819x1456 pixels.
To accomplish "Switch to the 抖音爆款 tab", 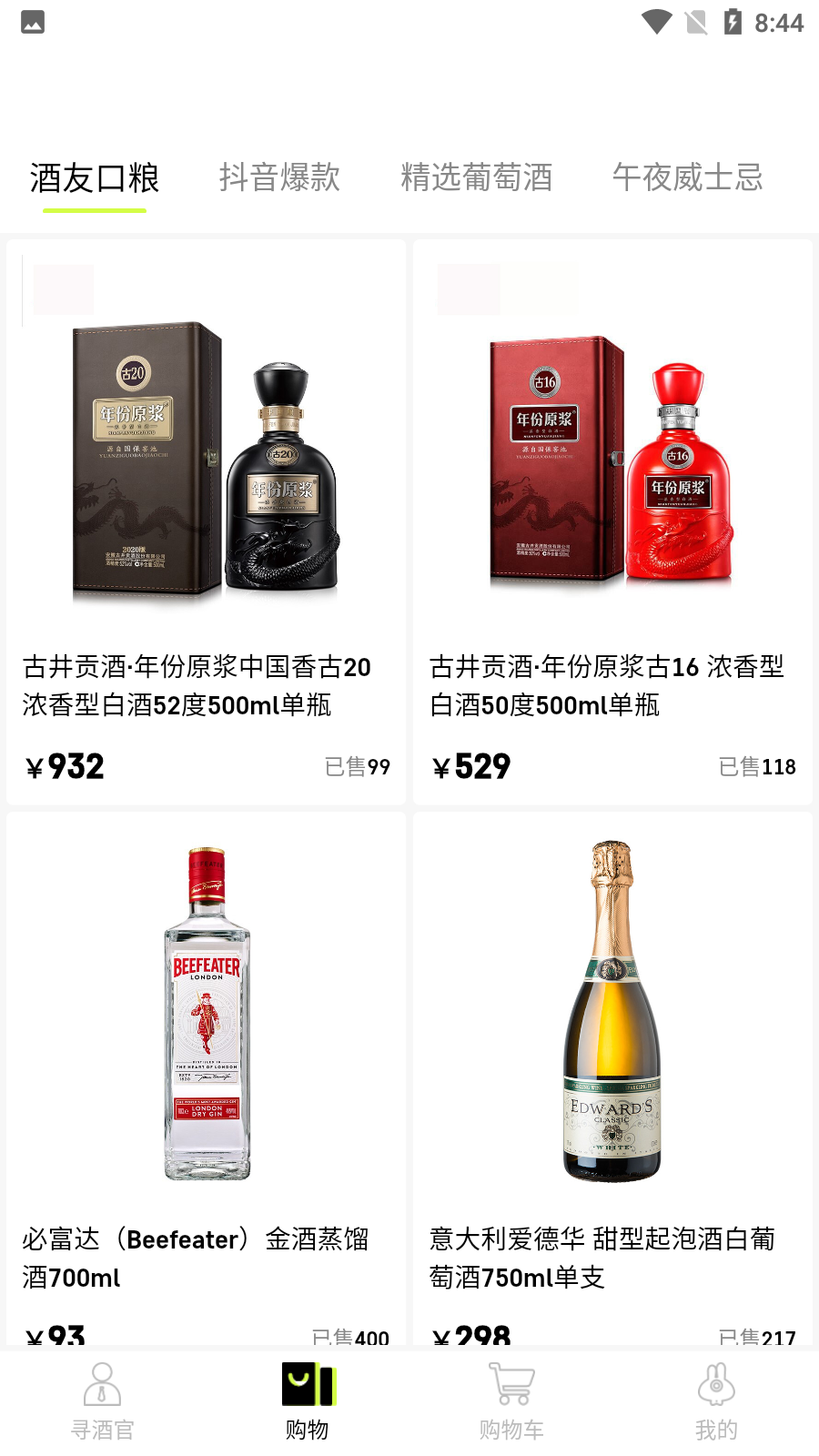I will coord(278,178).
